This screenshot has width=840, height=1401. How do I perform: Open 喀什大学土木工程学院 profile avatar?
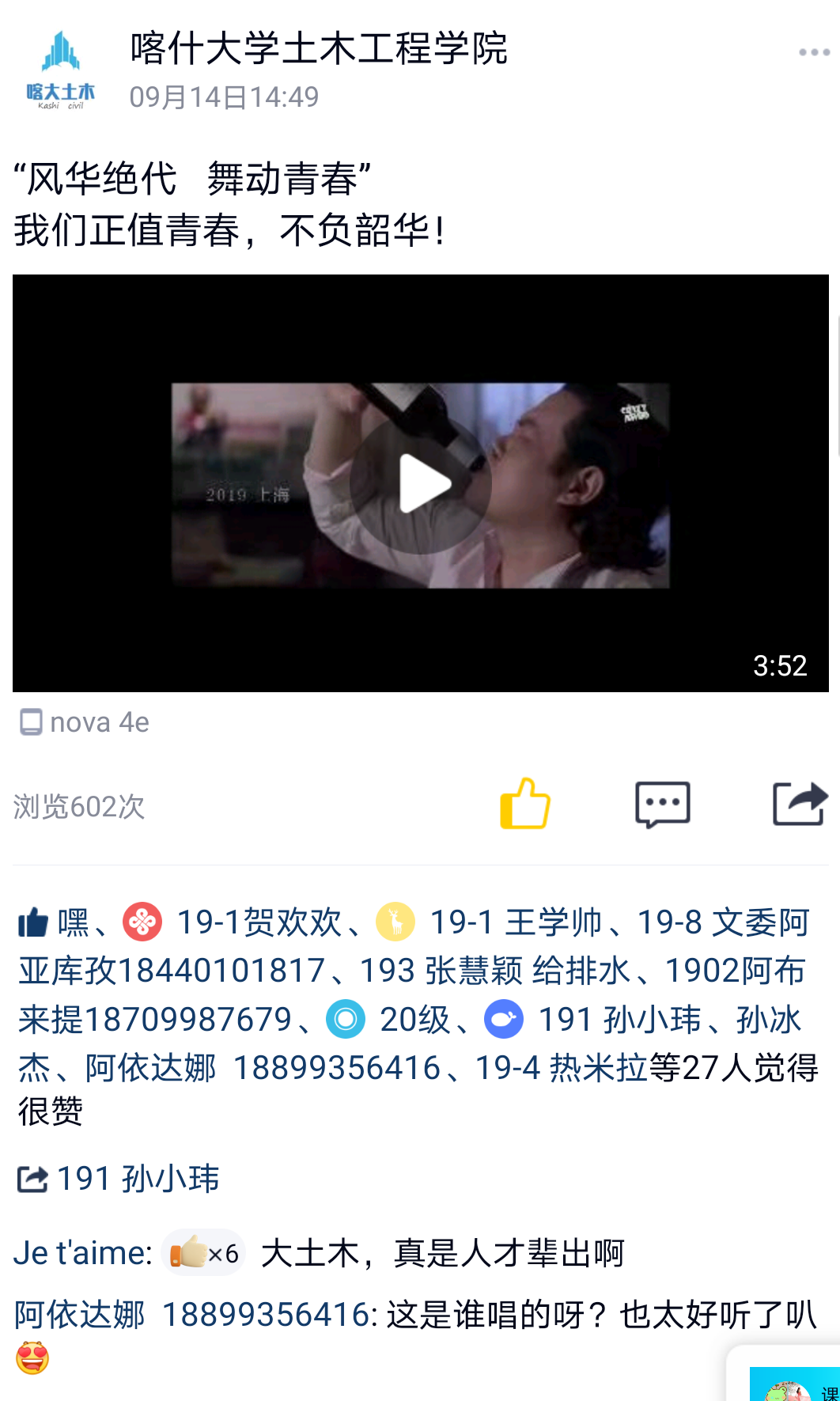pyautogui.click(x=61, y=70)
